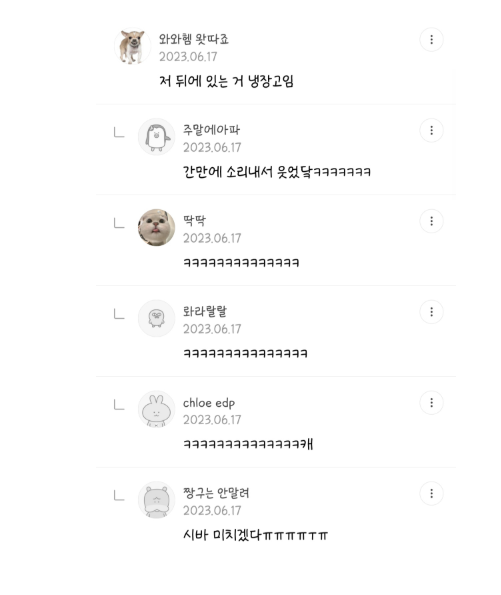The image size is (501, 595).
Task: Tap the three-dot menu on 딱딱's reply
Action: click(431, 221)
